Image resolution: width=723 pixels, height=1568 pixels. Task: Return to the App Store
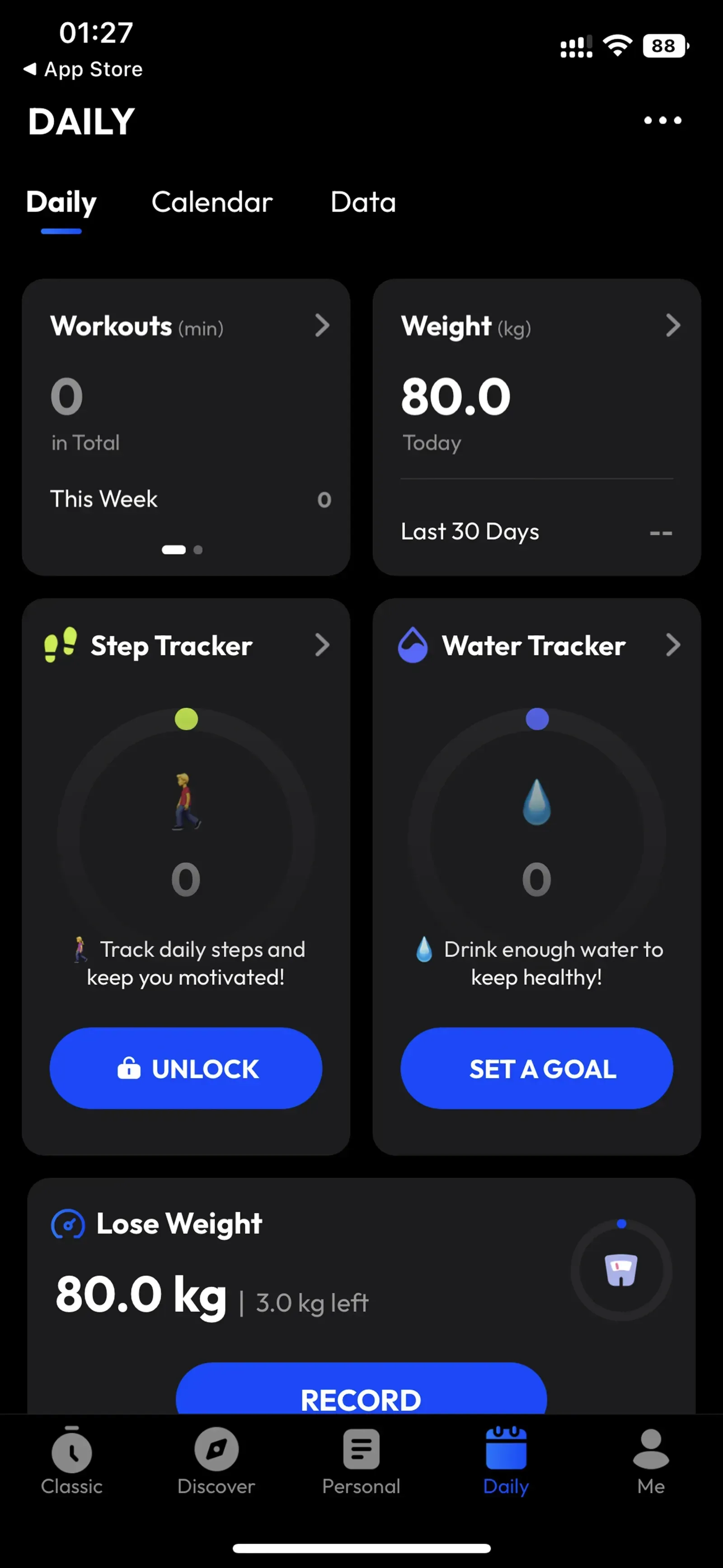pyautogui.click(x=84, y=69)
